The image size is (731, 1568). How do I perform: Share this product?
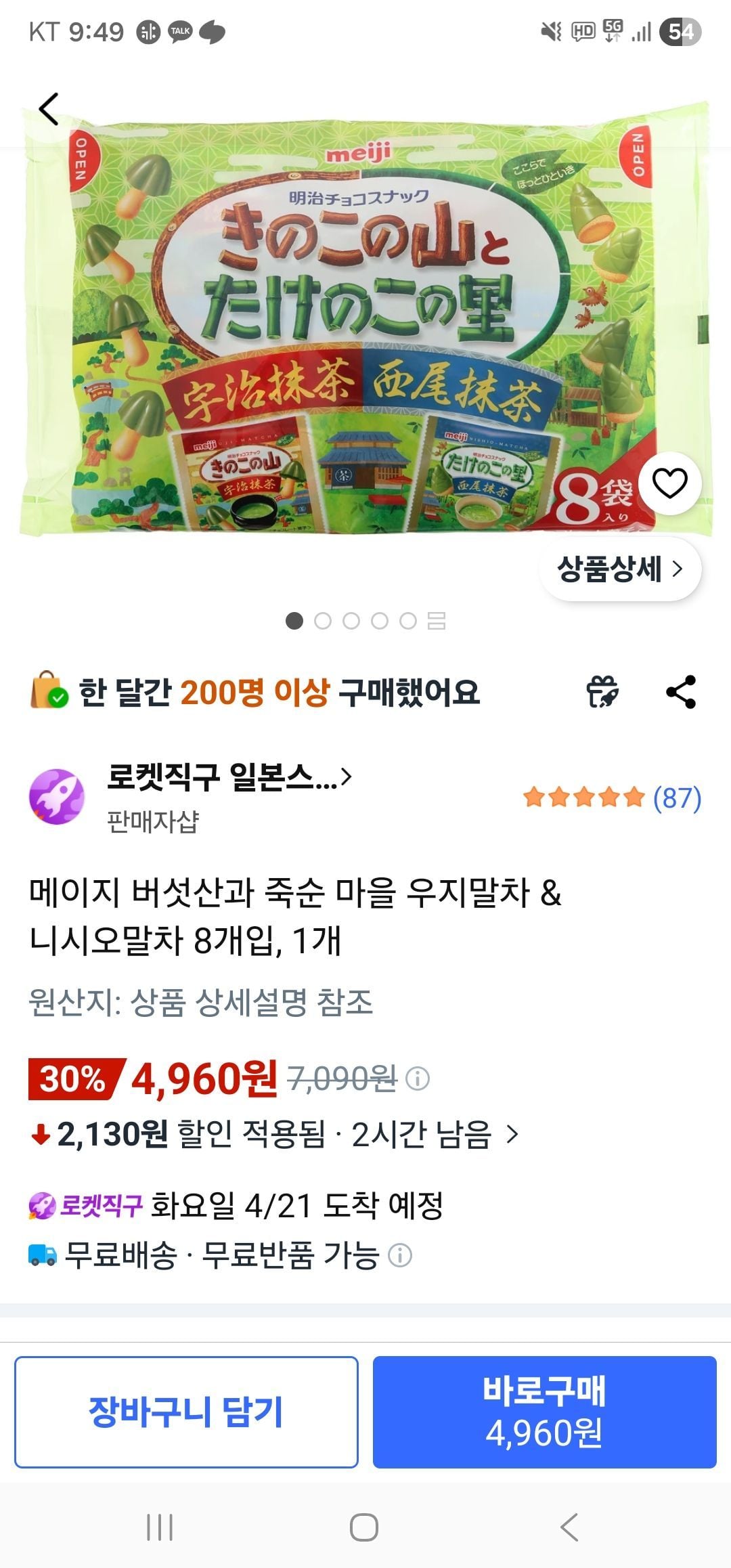(681, 692)
